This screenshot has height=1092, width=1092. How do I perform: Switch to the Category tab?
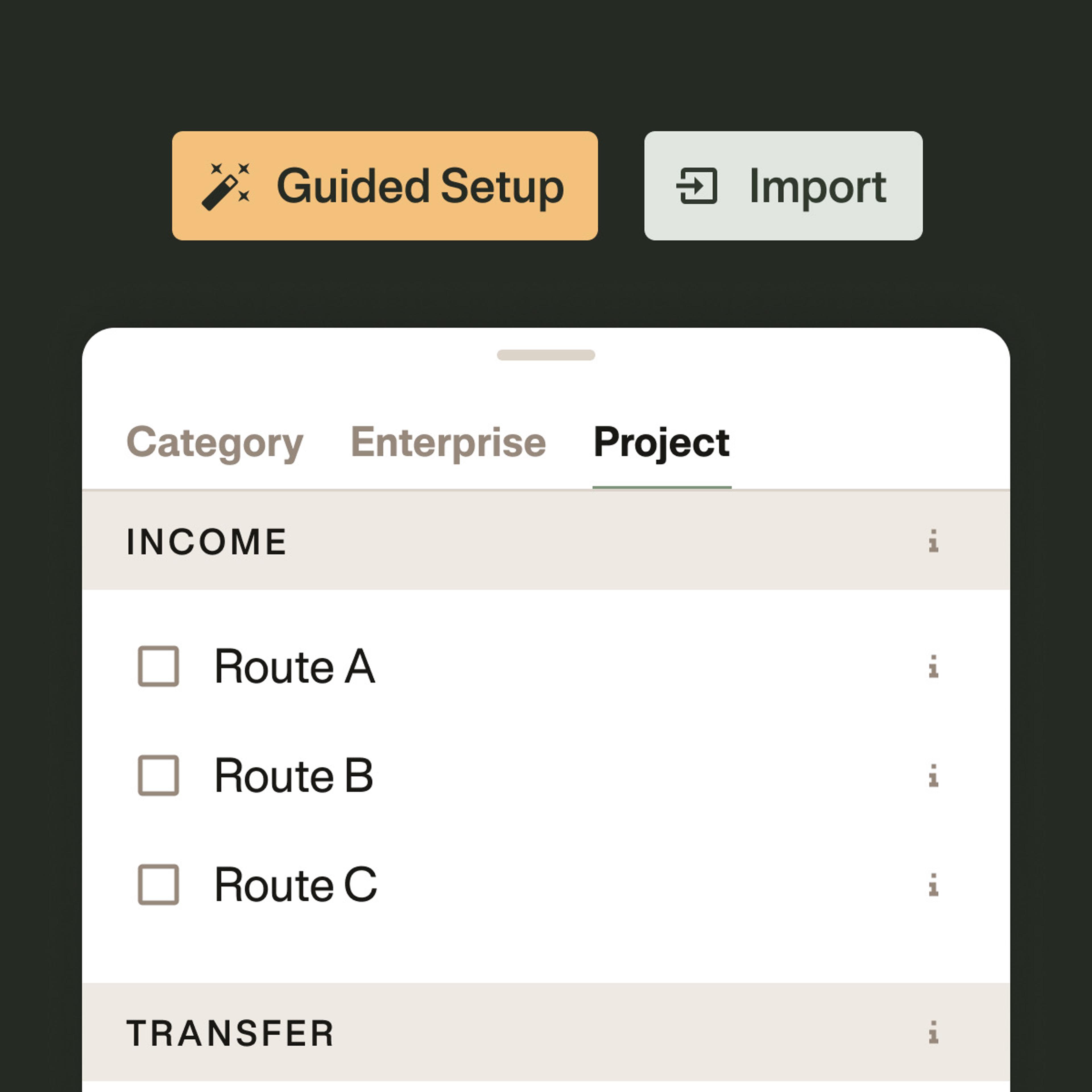215,442
